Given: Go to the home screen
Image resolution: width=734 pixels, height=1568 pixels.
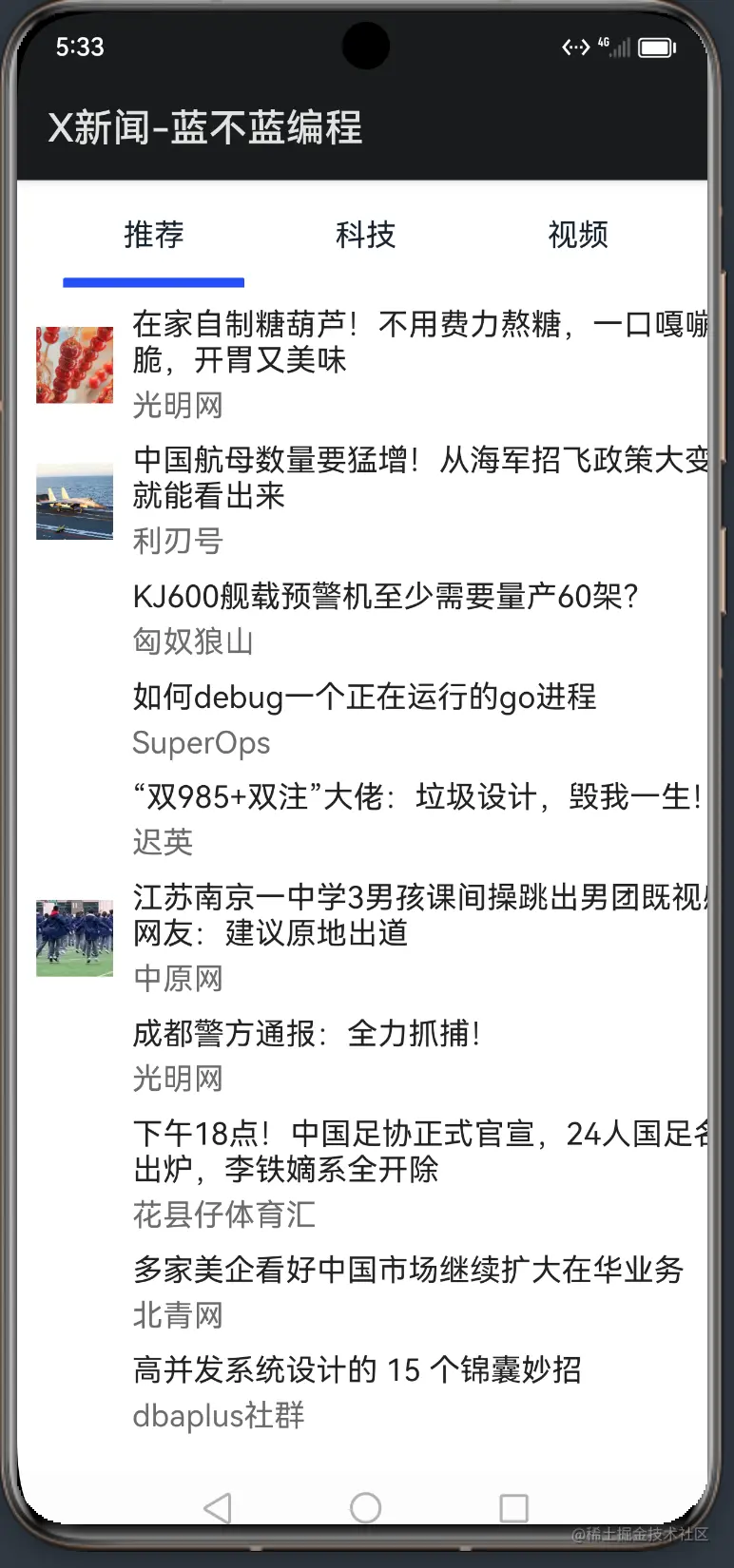Looking at the screenshot, I should 365,1508.
